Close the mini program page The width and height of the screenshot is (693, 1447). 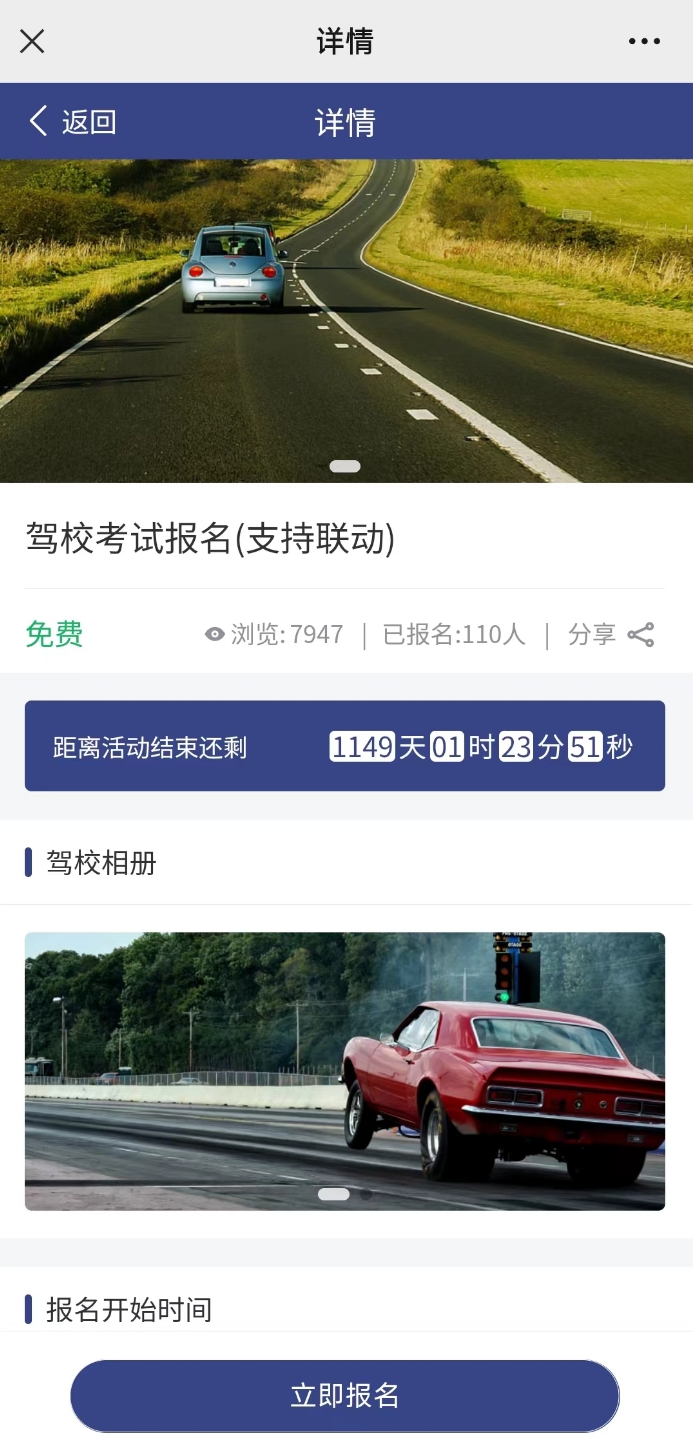32,41
